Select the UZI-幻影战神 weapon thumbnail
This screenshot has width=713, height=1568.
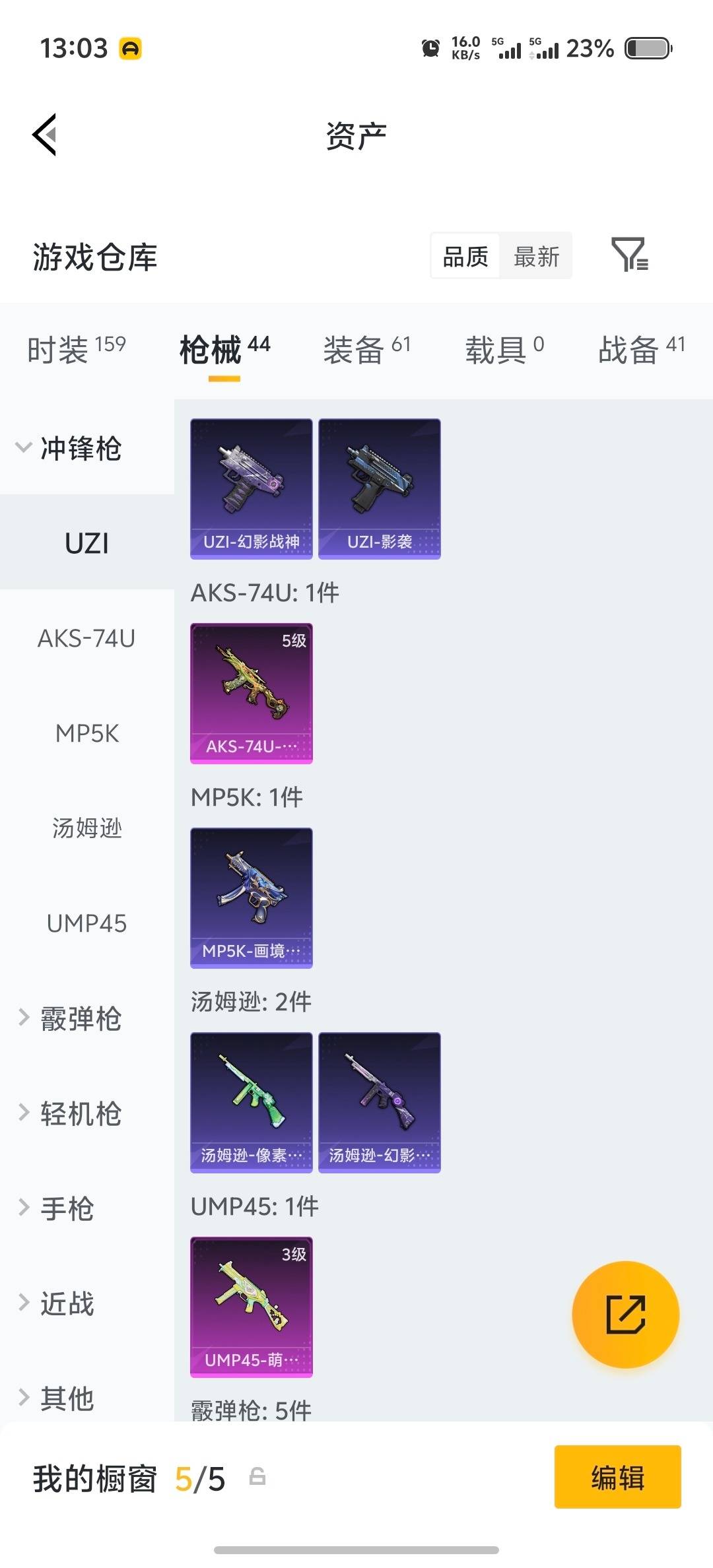click(x=251, y=488)
